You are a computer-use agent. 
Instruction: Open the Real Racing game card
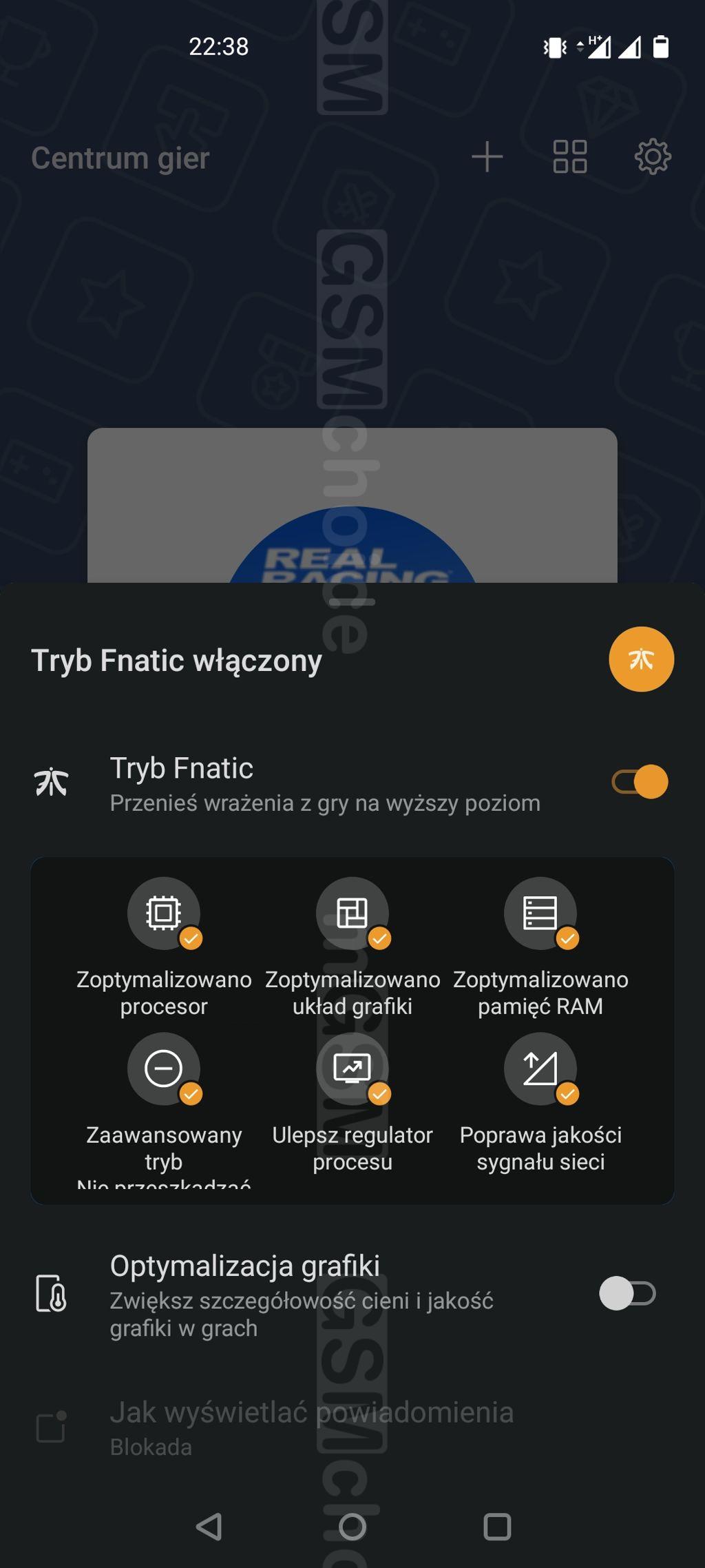[x=352, y=506]
